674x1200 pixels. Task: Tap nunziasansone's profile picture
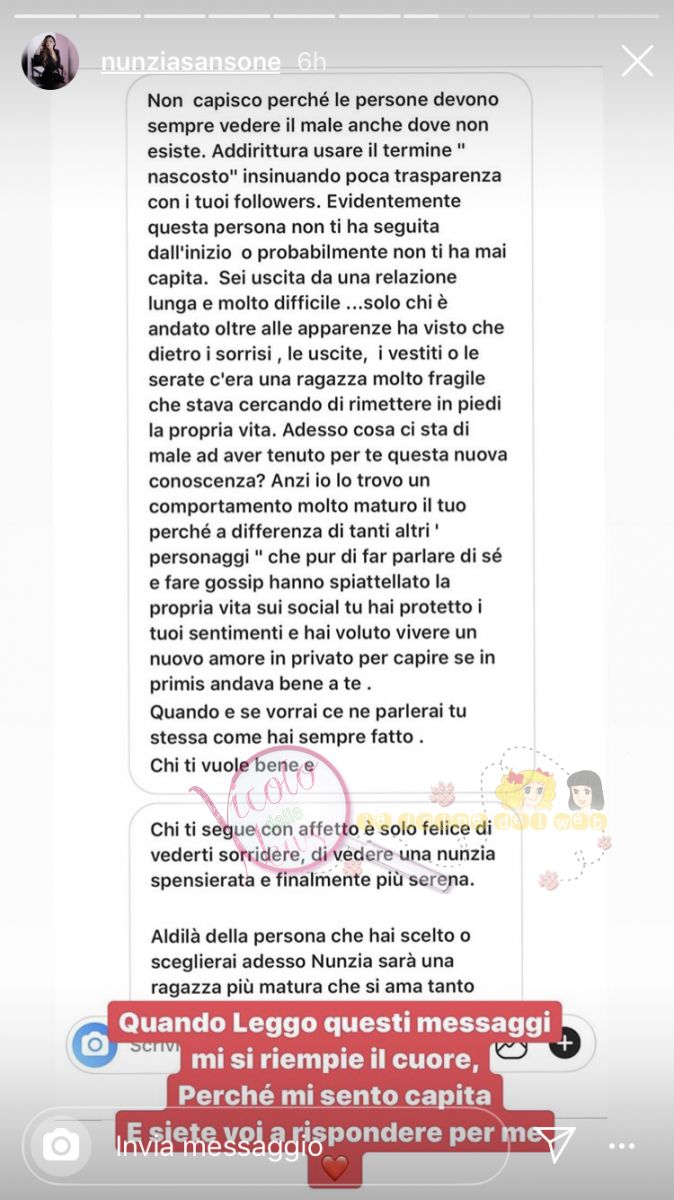50,61
